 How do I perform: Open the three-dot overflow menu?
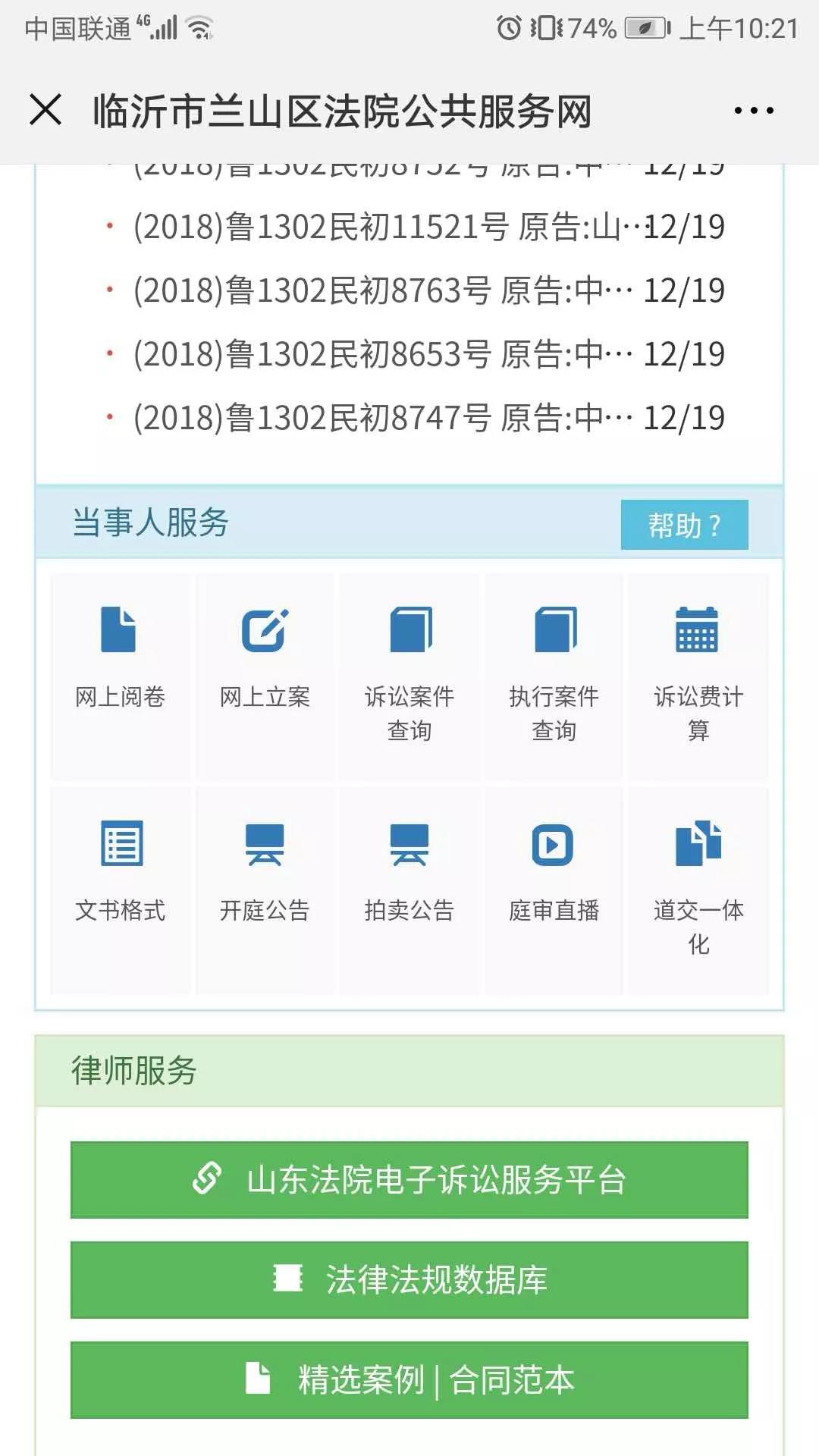(753, 111)
